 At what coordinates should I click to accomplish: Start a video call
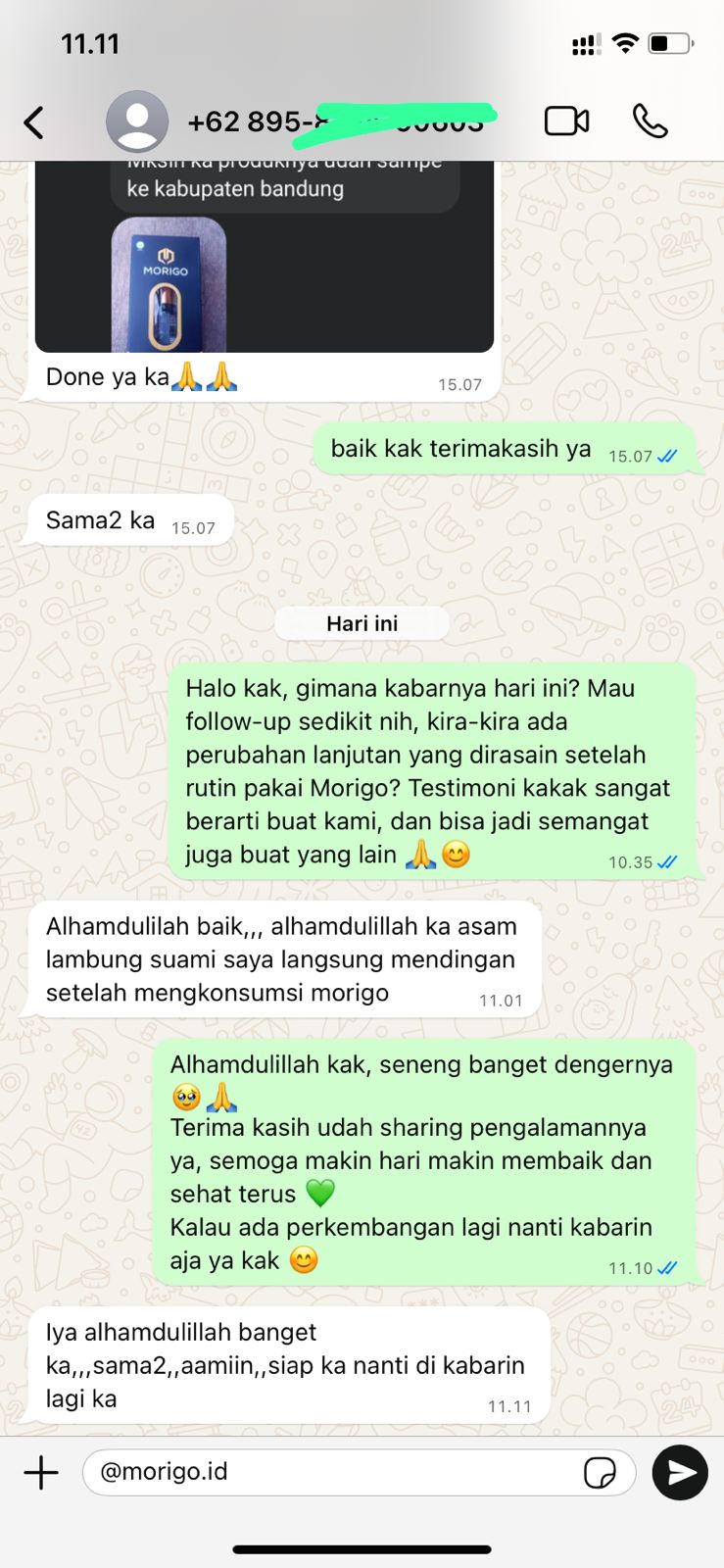tap(566, 122)
